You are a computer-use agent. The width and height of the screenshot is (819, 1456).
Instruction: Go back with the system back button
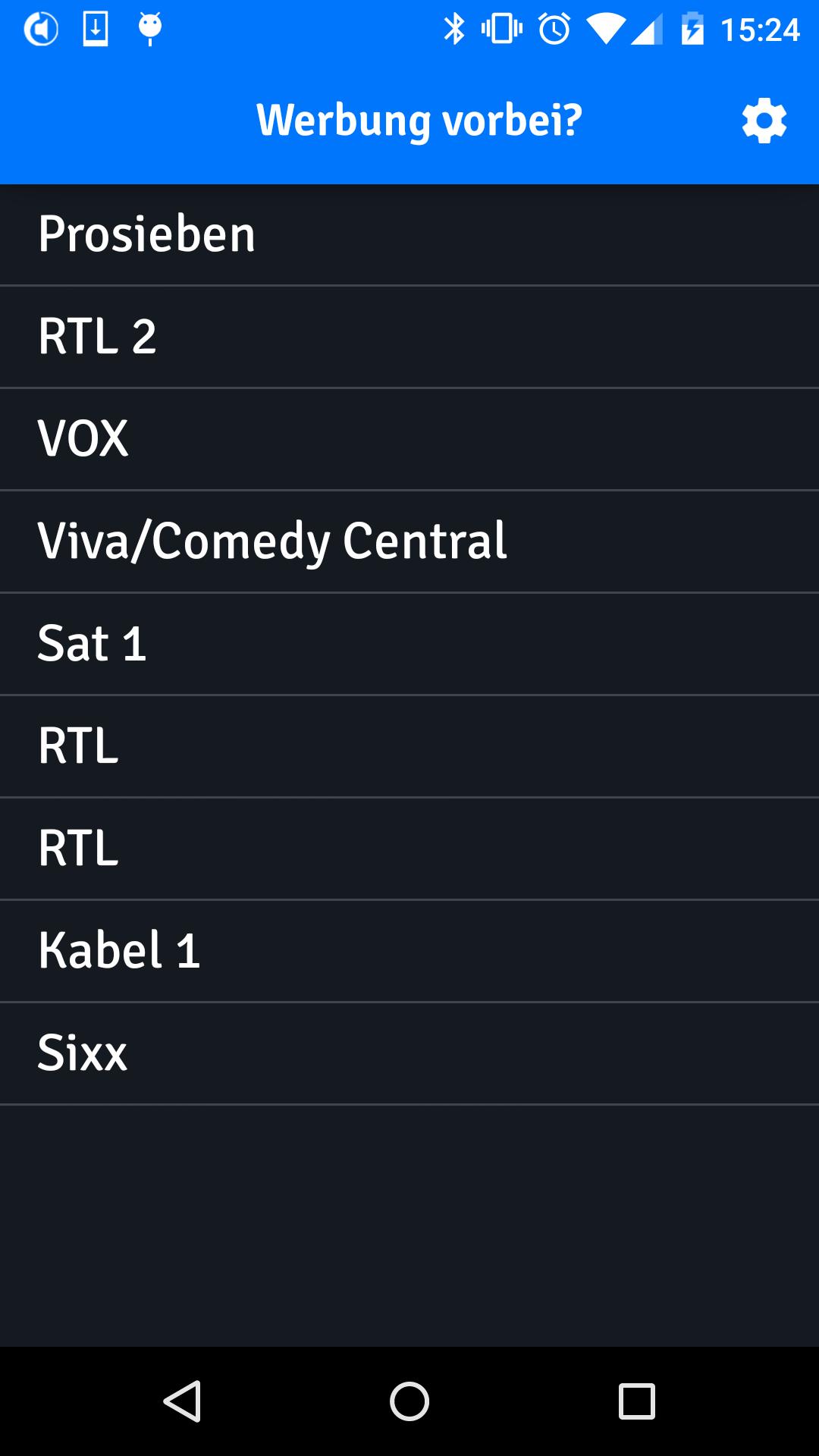(182, 1401)
